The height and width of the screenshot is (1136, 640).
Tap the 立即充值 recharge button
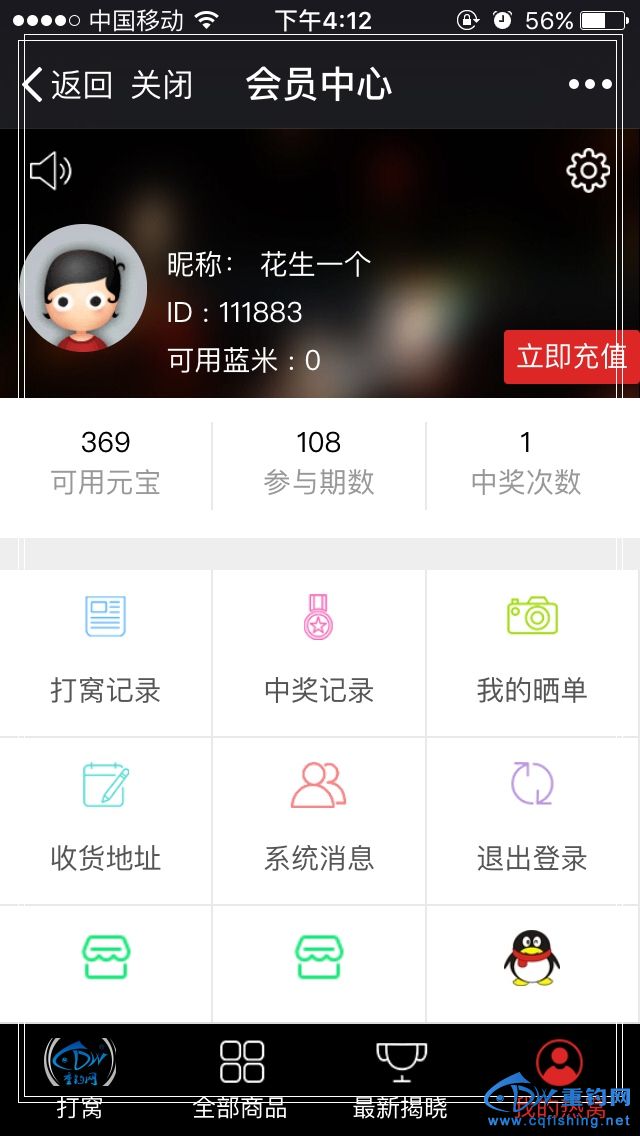[571, 356]
